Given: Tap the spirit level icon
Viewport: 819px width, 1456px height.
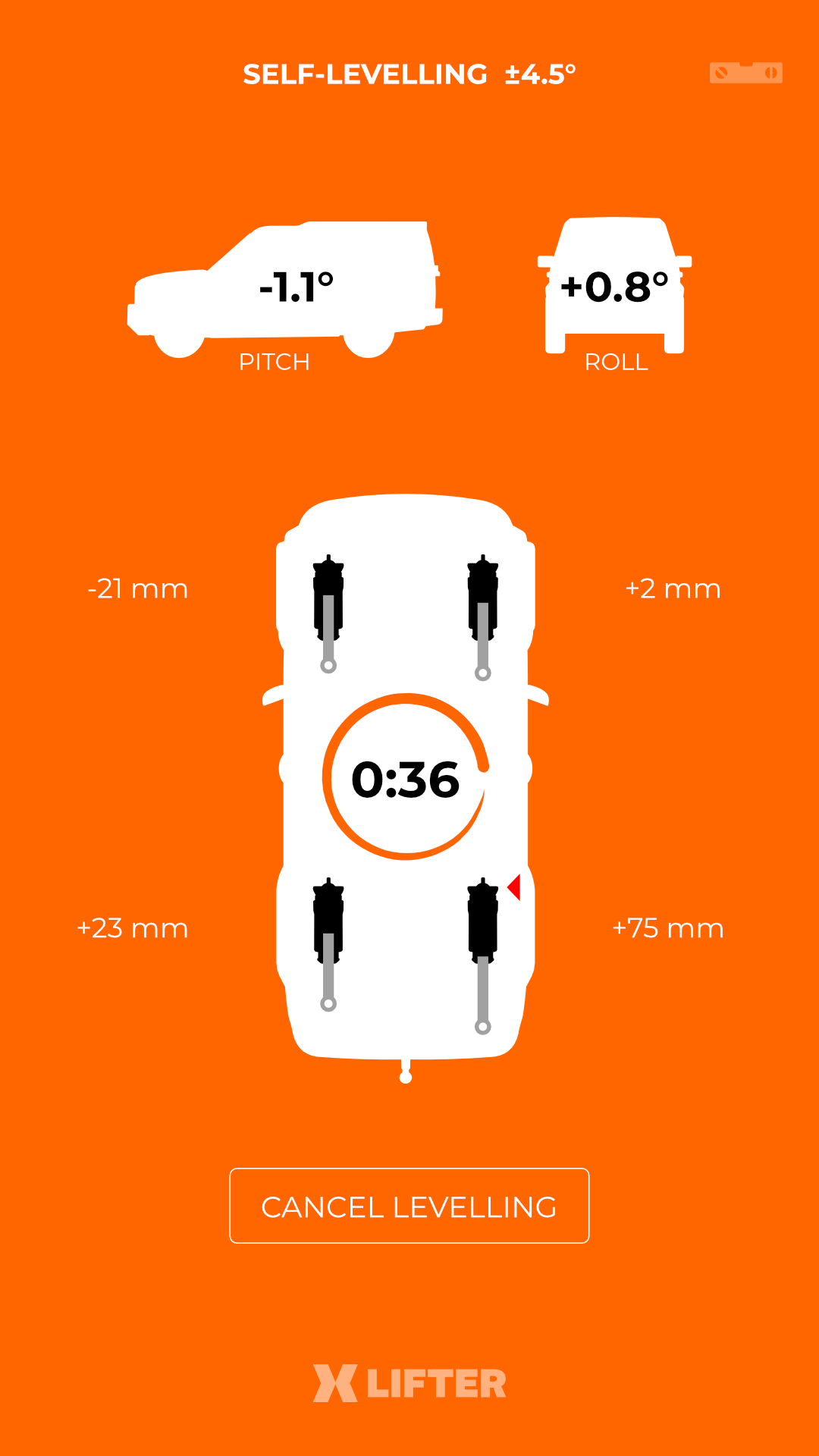Looking at the screenshot, I should tap(745, 73).
